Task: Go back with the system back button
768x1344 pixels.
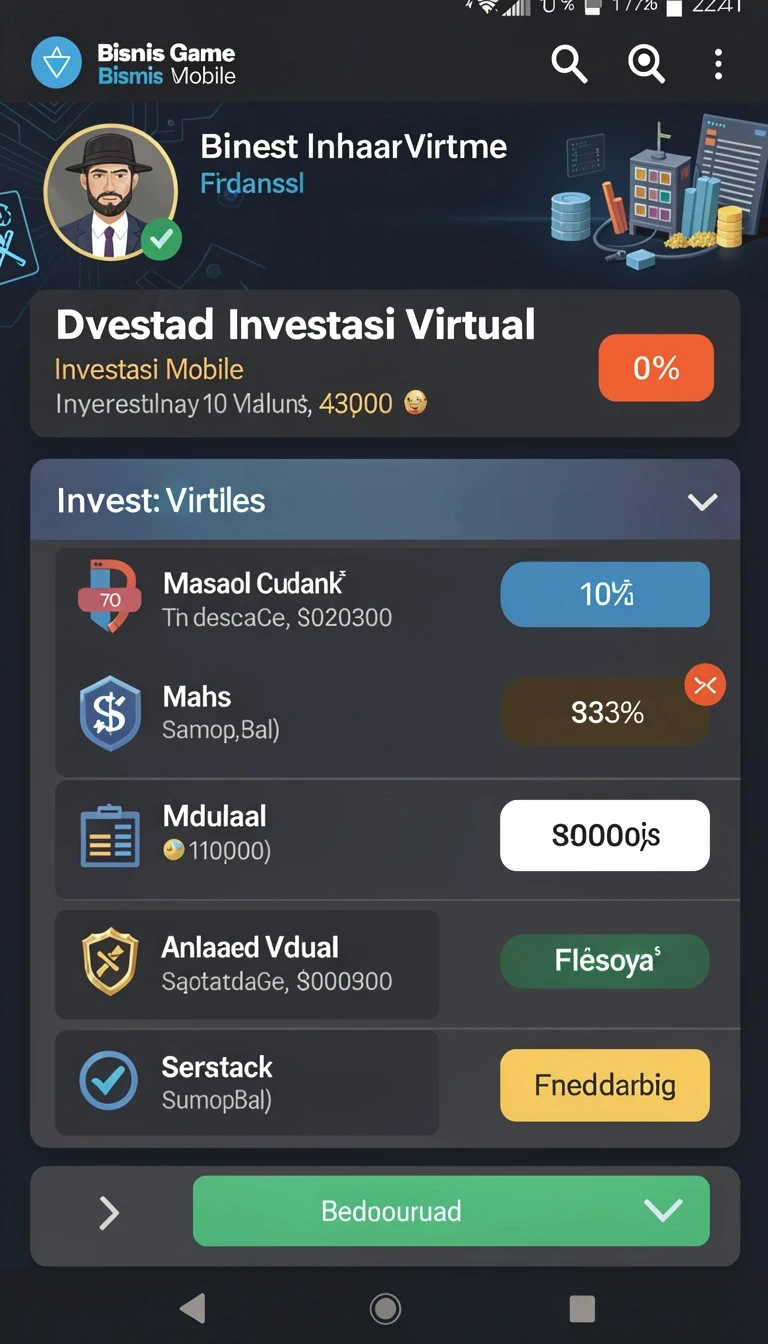Action: click(x=192, y=1308)
